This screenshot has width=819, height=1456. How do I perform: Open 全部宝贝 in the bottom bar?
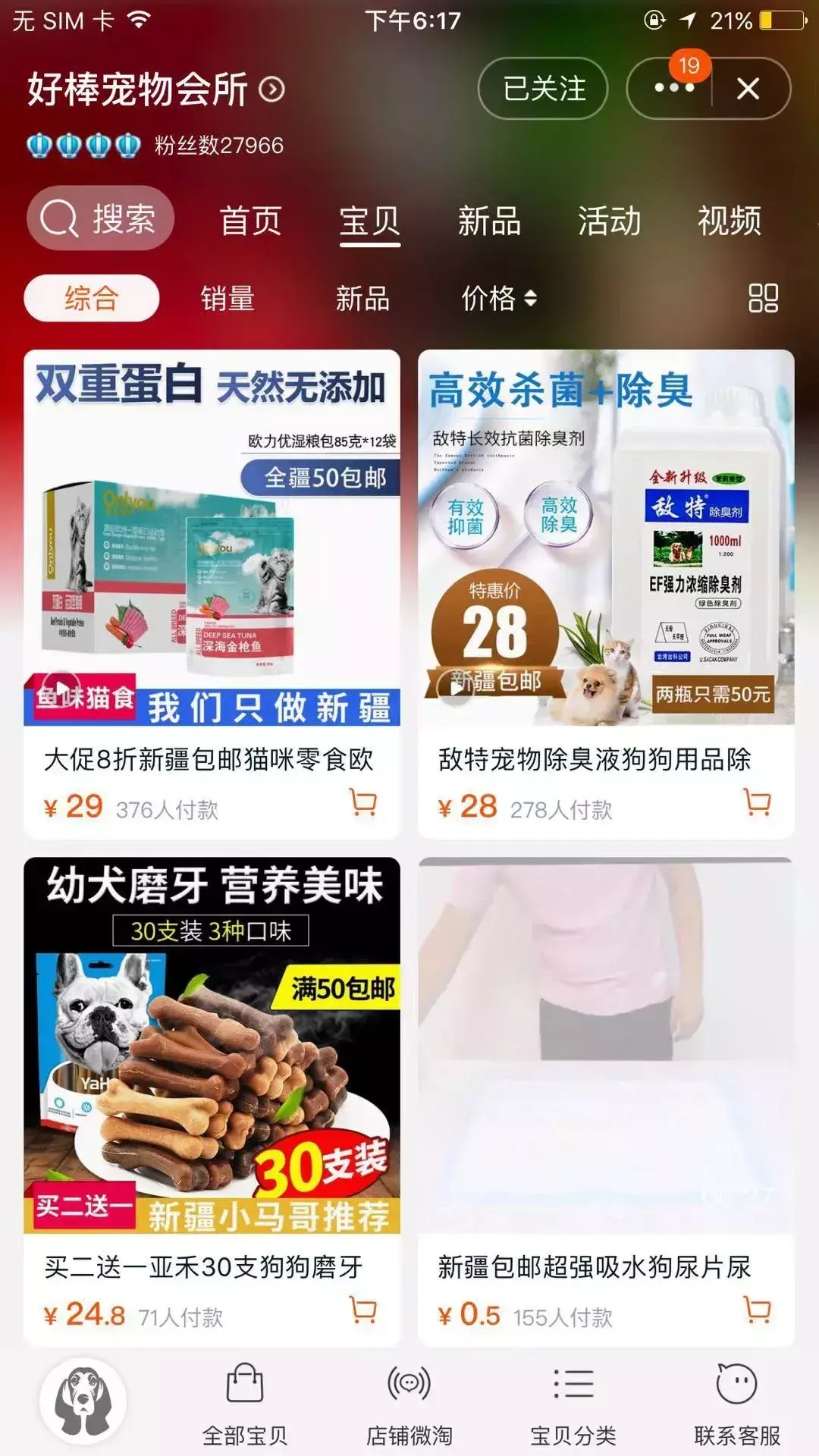point(245,1403)
